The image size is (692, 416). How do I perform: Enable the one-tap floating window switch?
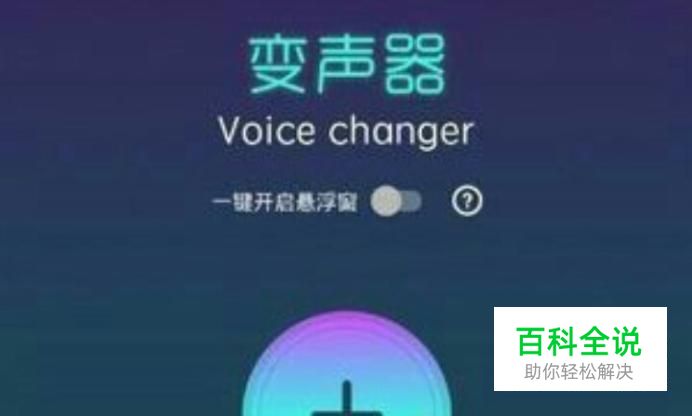click(396, 203)
